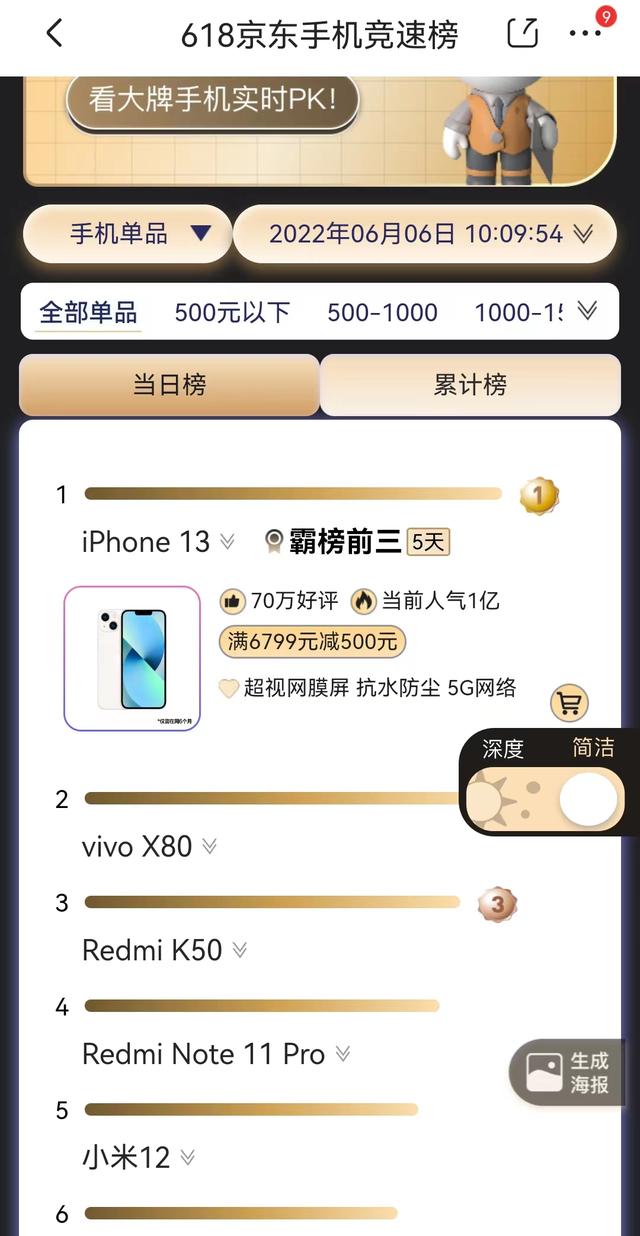The image size is (640, 1236).
Task: Open the iPhone 13 product image
Action: [x=132, y=658]
